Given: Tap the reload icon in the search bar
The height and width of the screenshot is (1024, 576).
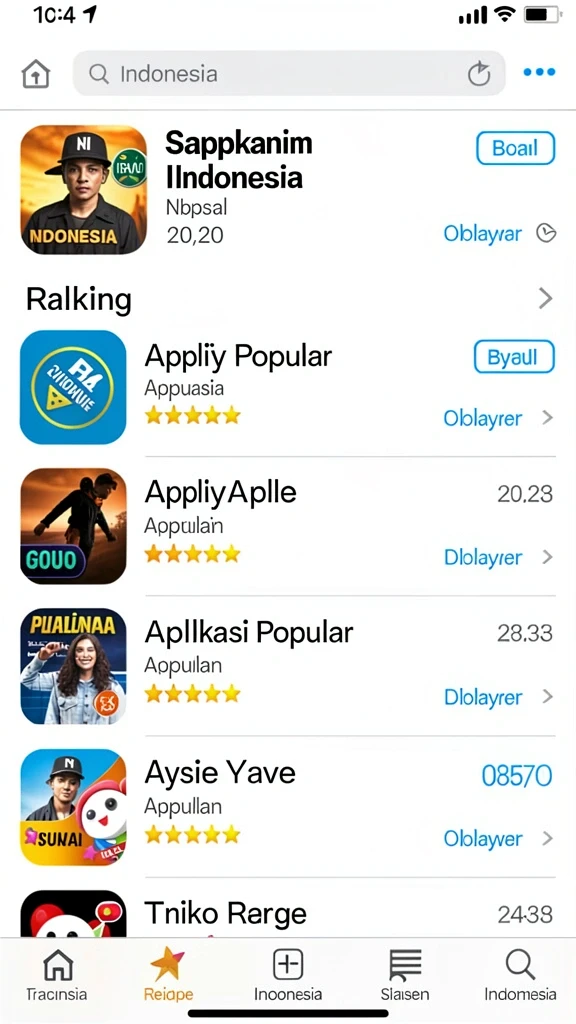Looking at the screenshot, I should click(479, 74).
